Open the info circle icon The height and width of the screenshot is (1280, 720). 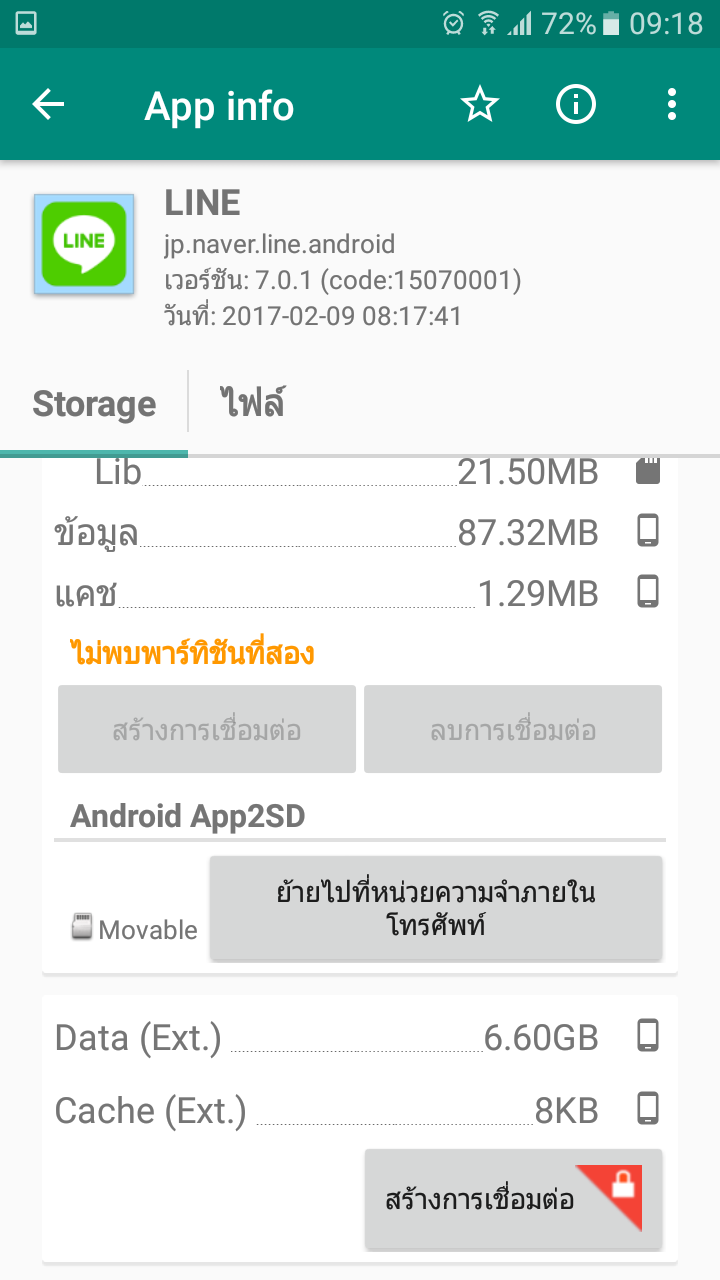point(576,104)
